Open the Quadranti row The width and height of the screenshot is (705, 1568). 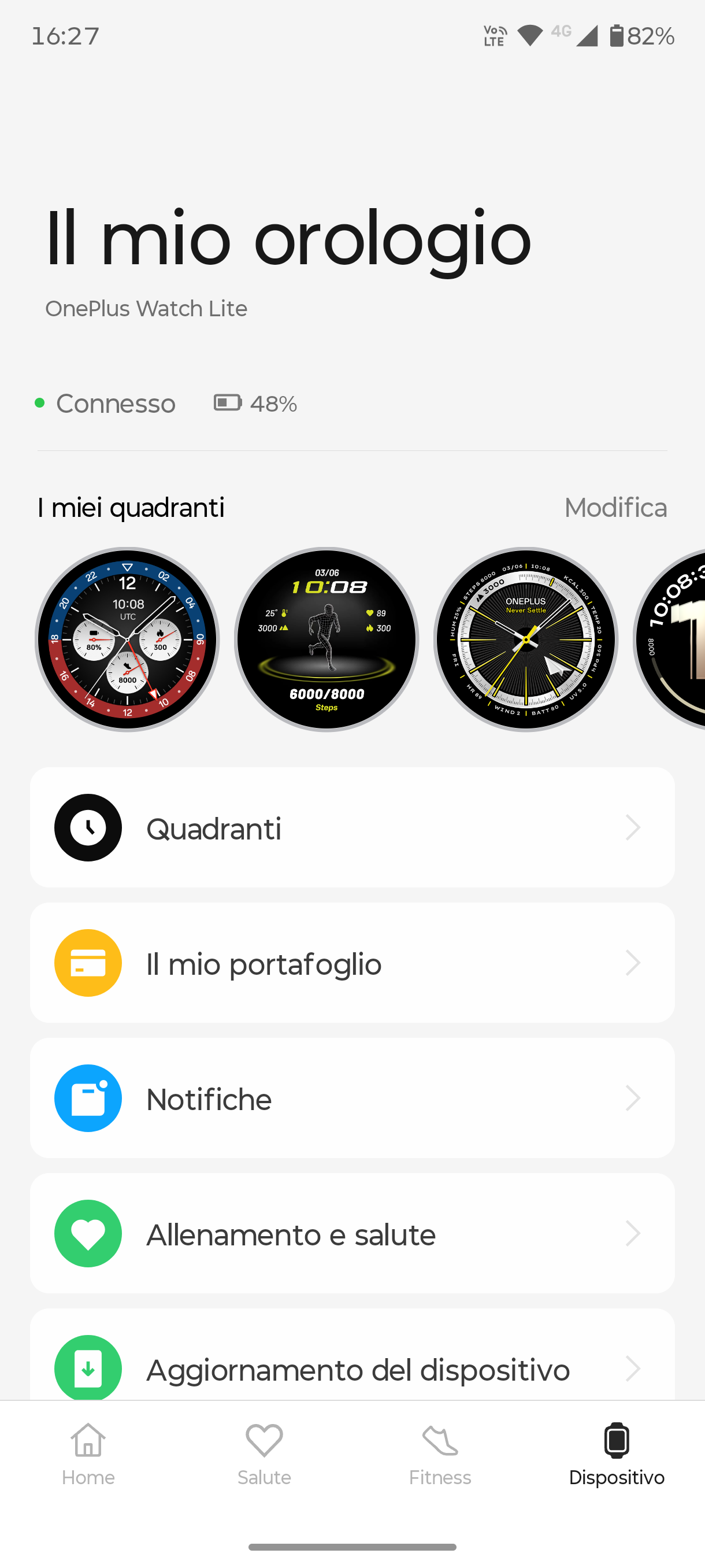(x=352, y=828)
